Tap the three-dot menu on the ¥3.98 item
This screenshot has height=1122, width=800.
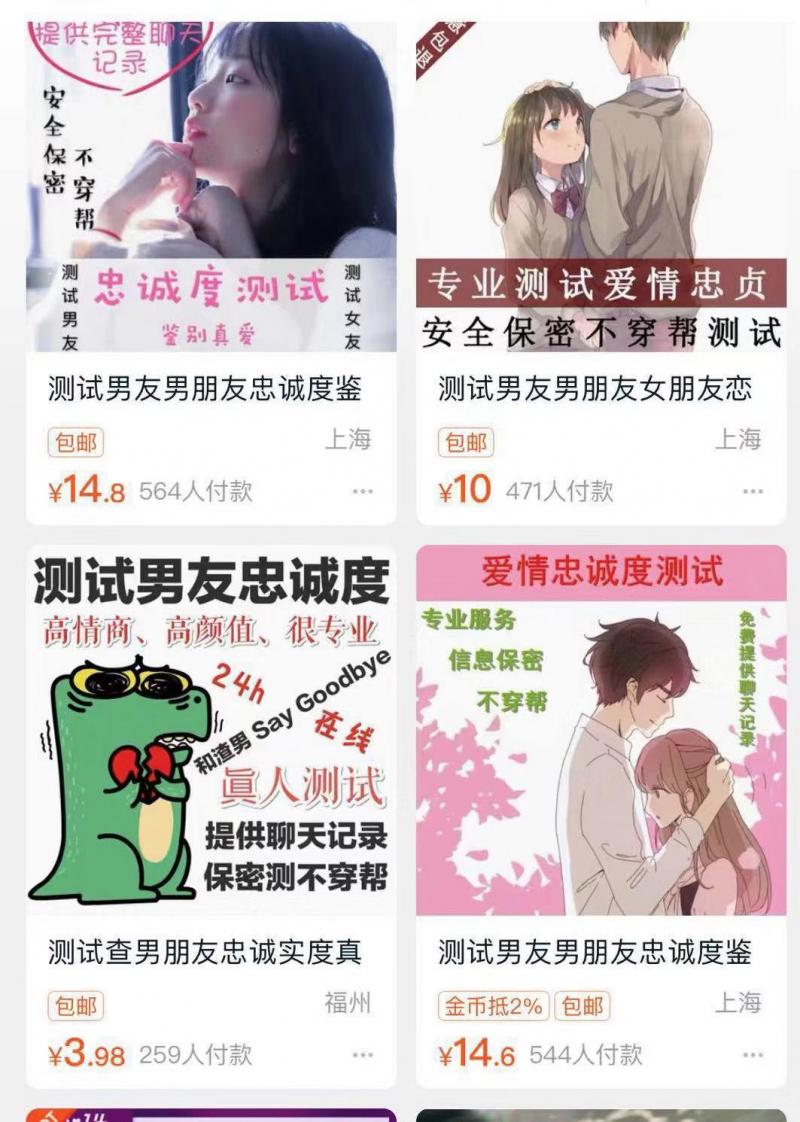click(362, 1055)
